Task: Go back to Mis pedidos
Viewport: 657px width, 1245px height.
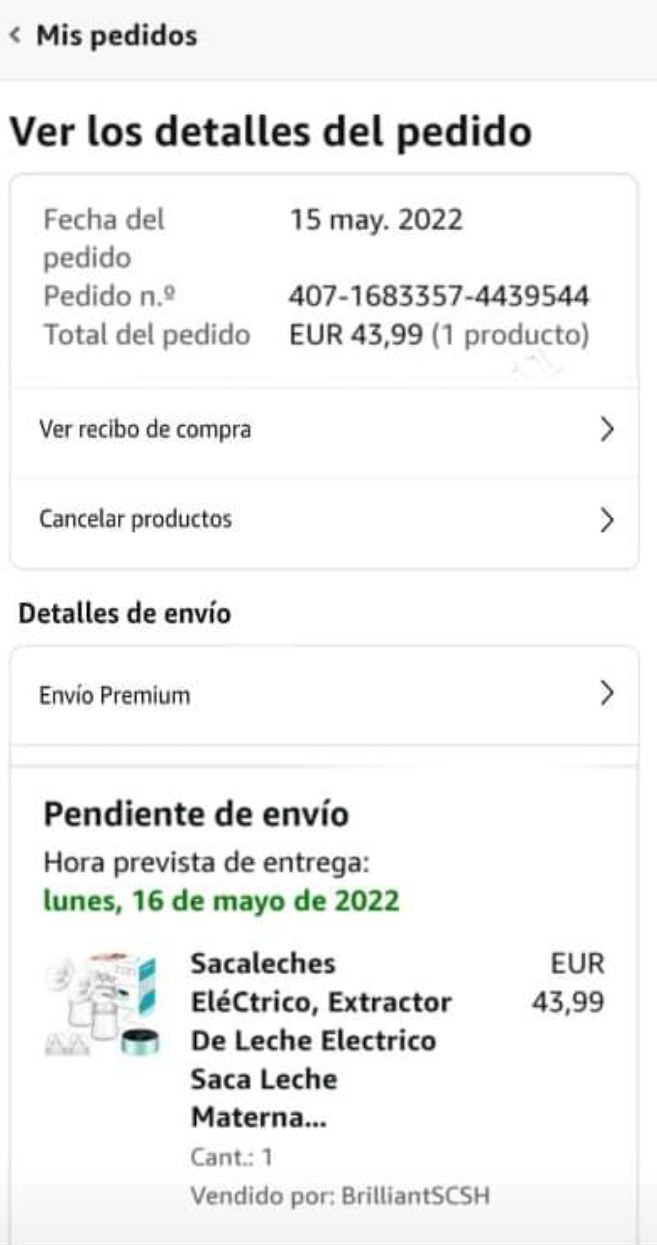Action: click(x=104, y=37)
